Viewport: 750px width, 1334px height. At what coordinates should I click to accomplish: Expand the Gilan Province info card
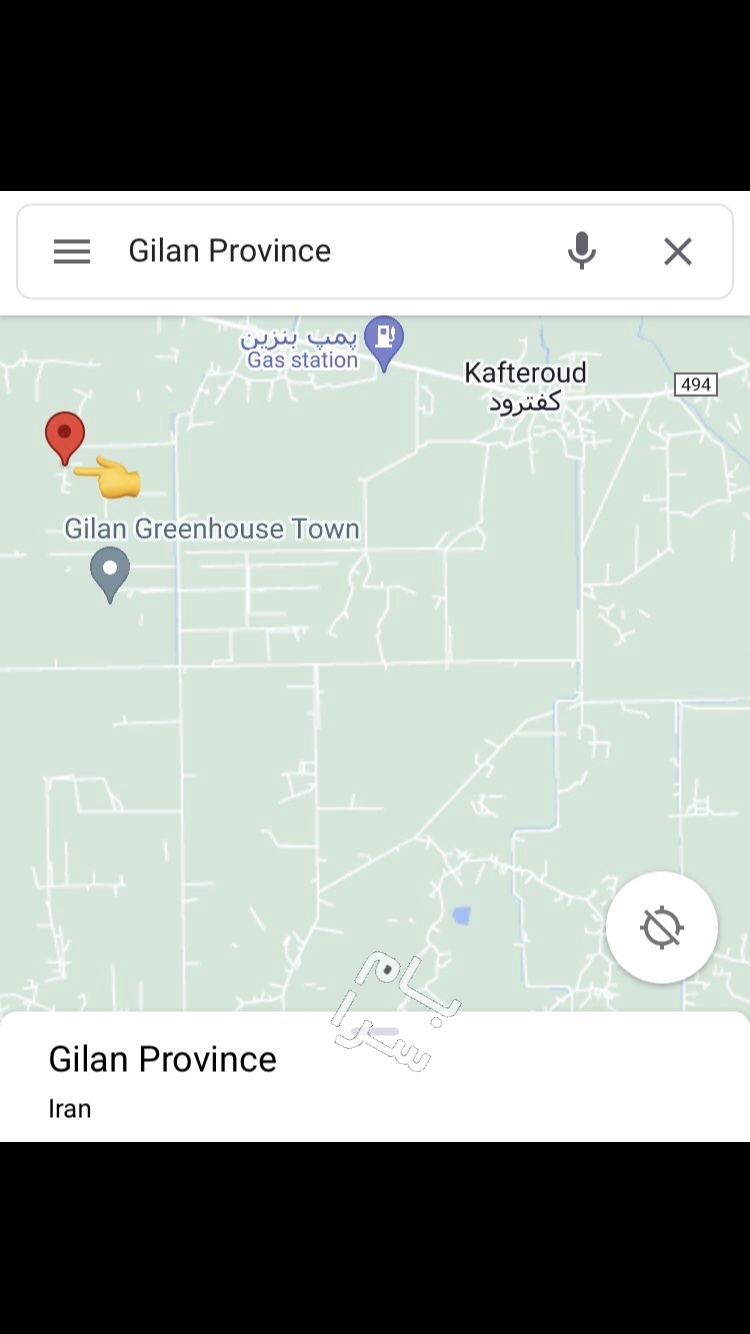pyautogui.click(x=375, y=1077)
